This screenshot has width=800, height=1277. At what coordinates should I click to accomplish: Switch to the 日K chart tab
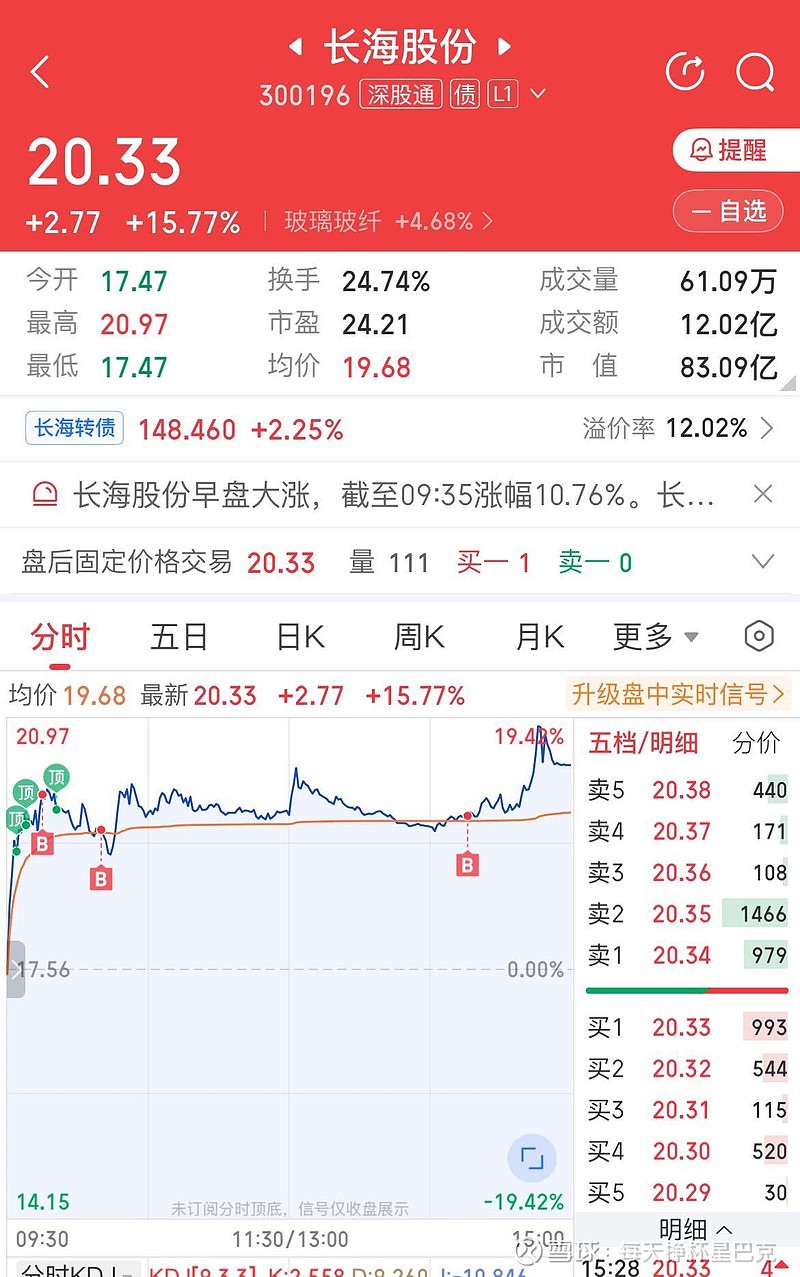pos(300,637)
